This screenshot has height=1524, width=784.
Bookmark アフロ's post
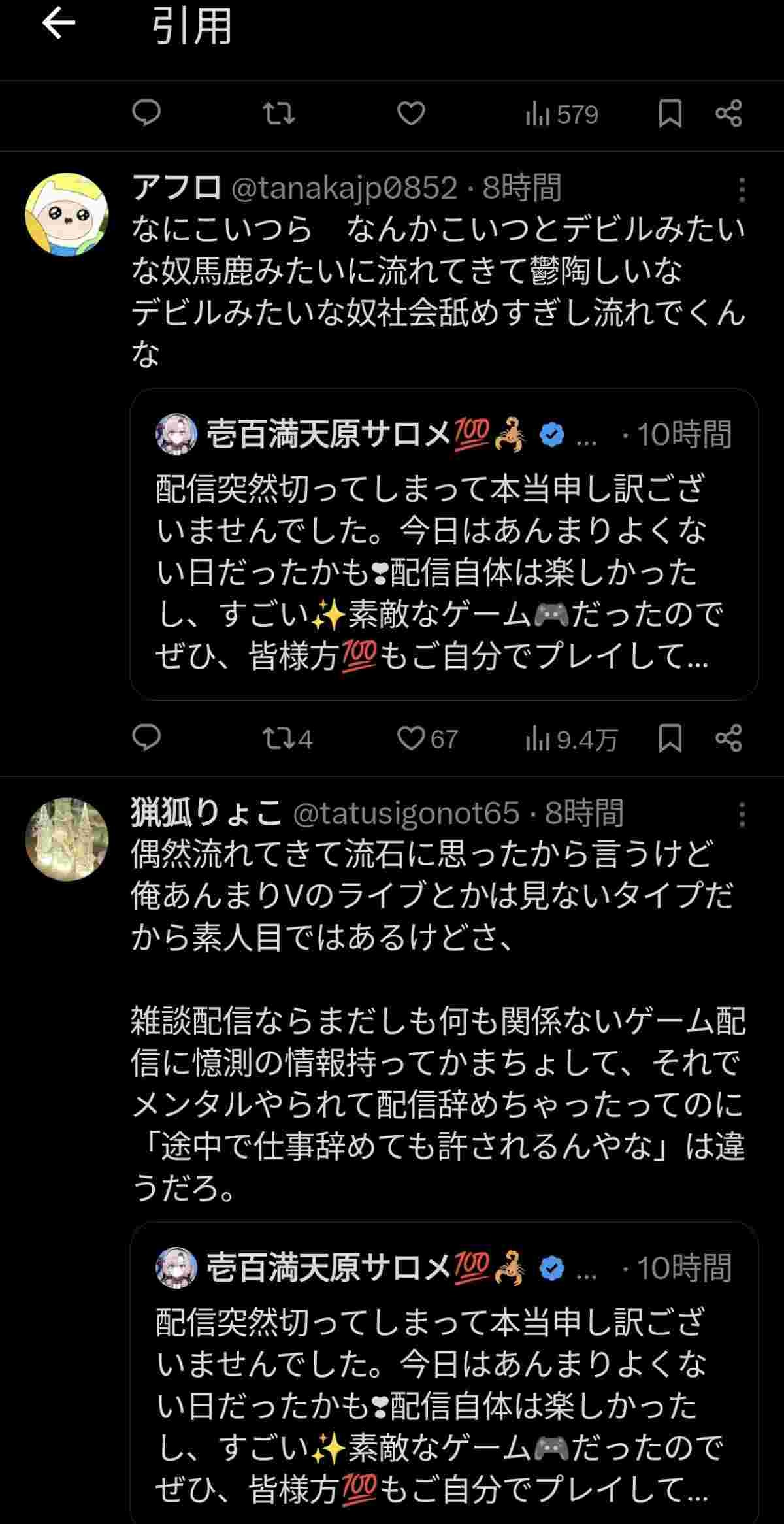670,738
